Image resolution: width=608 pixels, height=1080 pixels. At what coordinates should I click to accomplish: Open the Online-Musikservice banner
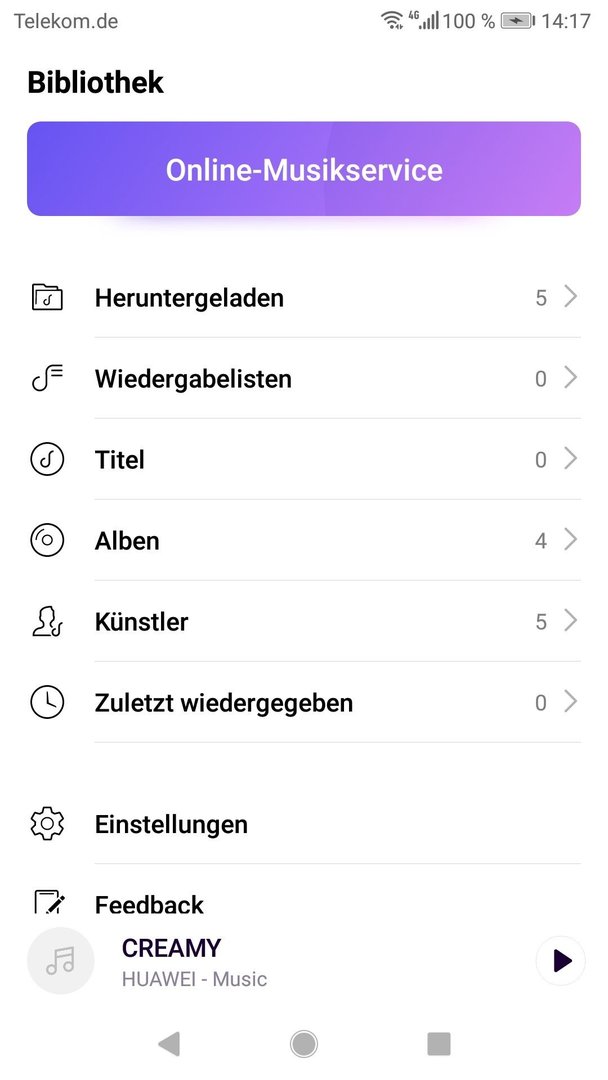coord(304,169)
